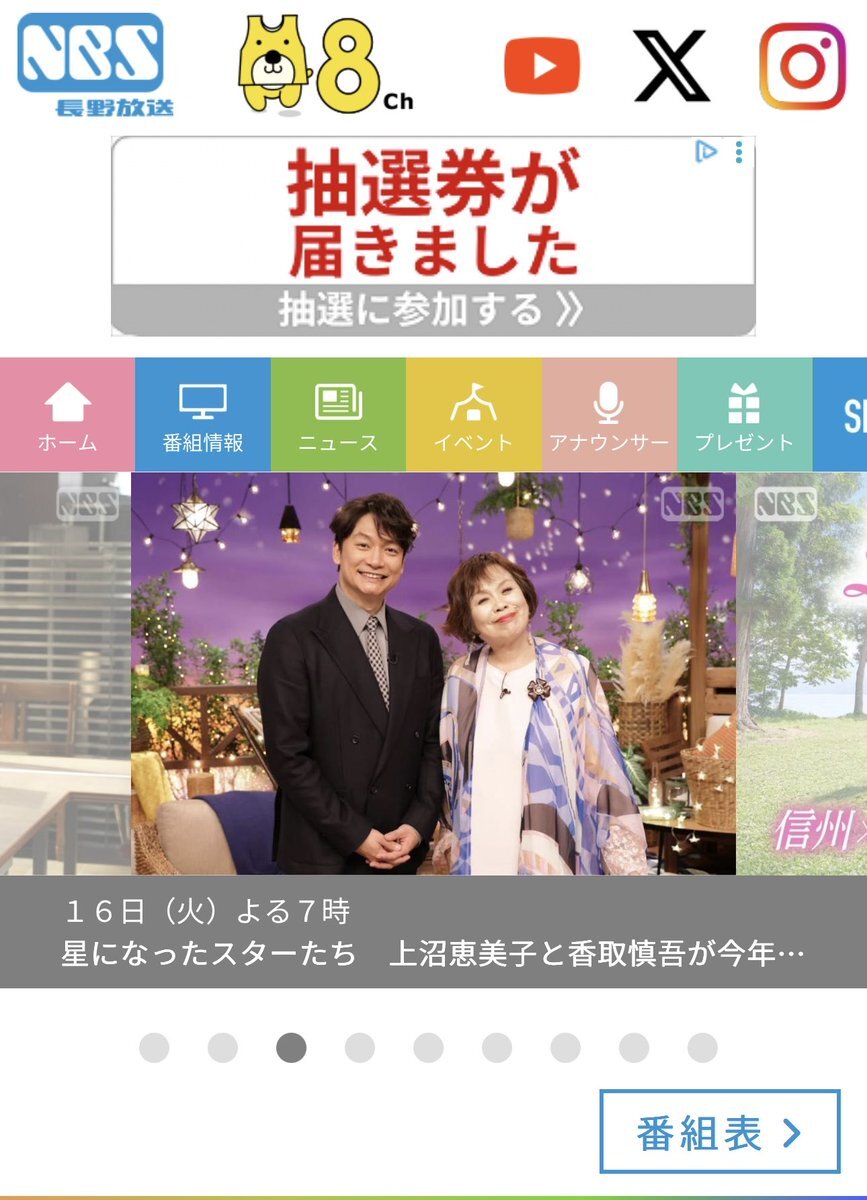Open the AdChoices info icon
The height and width of the screenshot is (1200, 867).
(x=706, y=152)
